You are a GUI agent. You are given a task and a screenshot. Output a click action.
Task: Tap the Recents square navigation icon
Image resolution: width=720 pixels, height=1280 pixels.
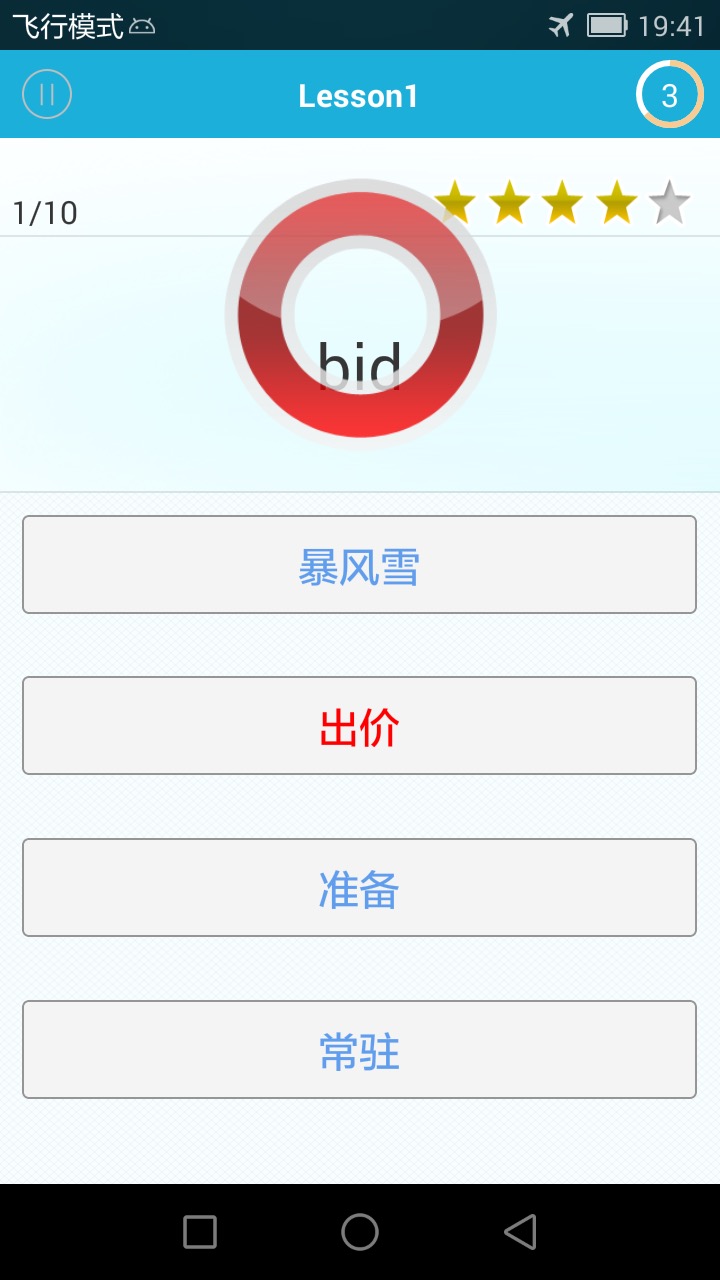click(199, 1232)
